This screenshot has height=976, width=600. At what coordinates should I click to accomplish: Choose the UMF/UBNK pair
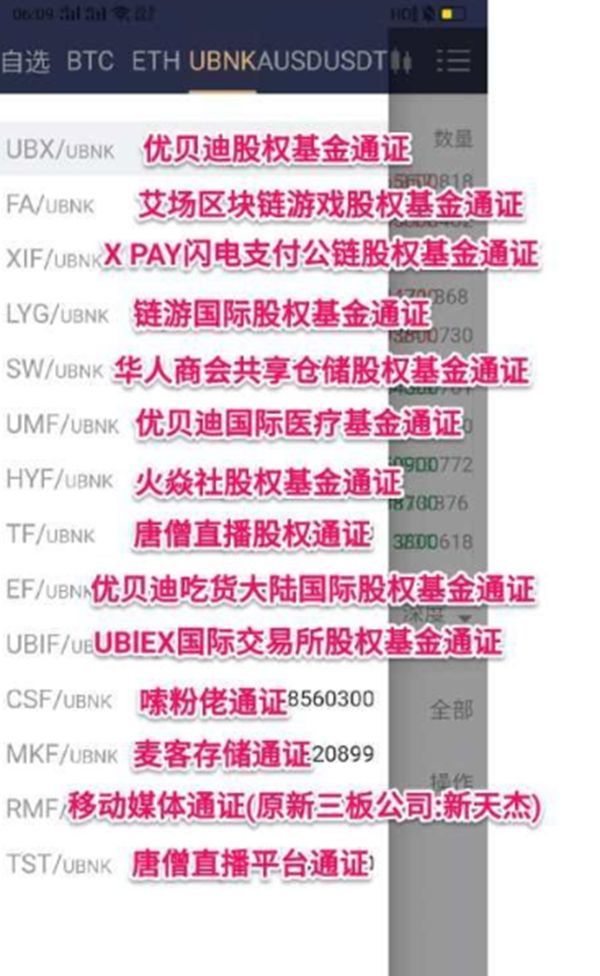click(62, 423)
